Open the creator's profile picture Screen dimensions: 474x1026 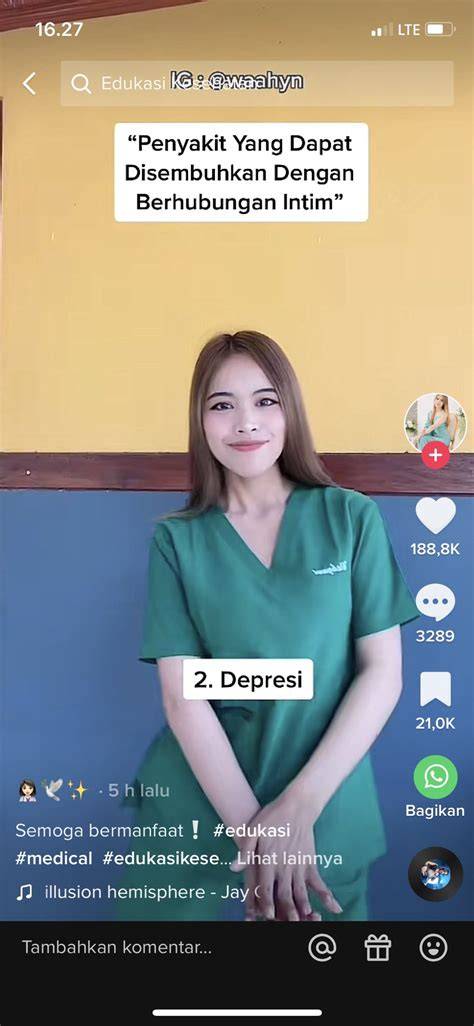435,423
